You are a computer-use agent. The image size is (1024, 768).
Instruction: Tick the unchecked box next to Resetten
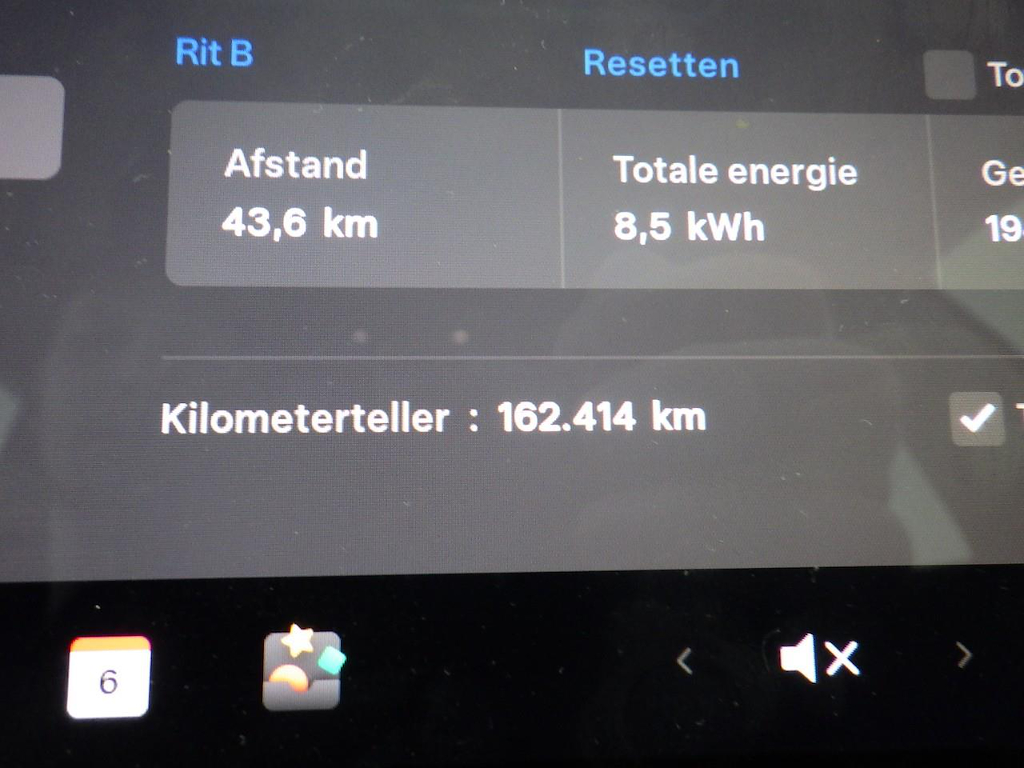949,75
